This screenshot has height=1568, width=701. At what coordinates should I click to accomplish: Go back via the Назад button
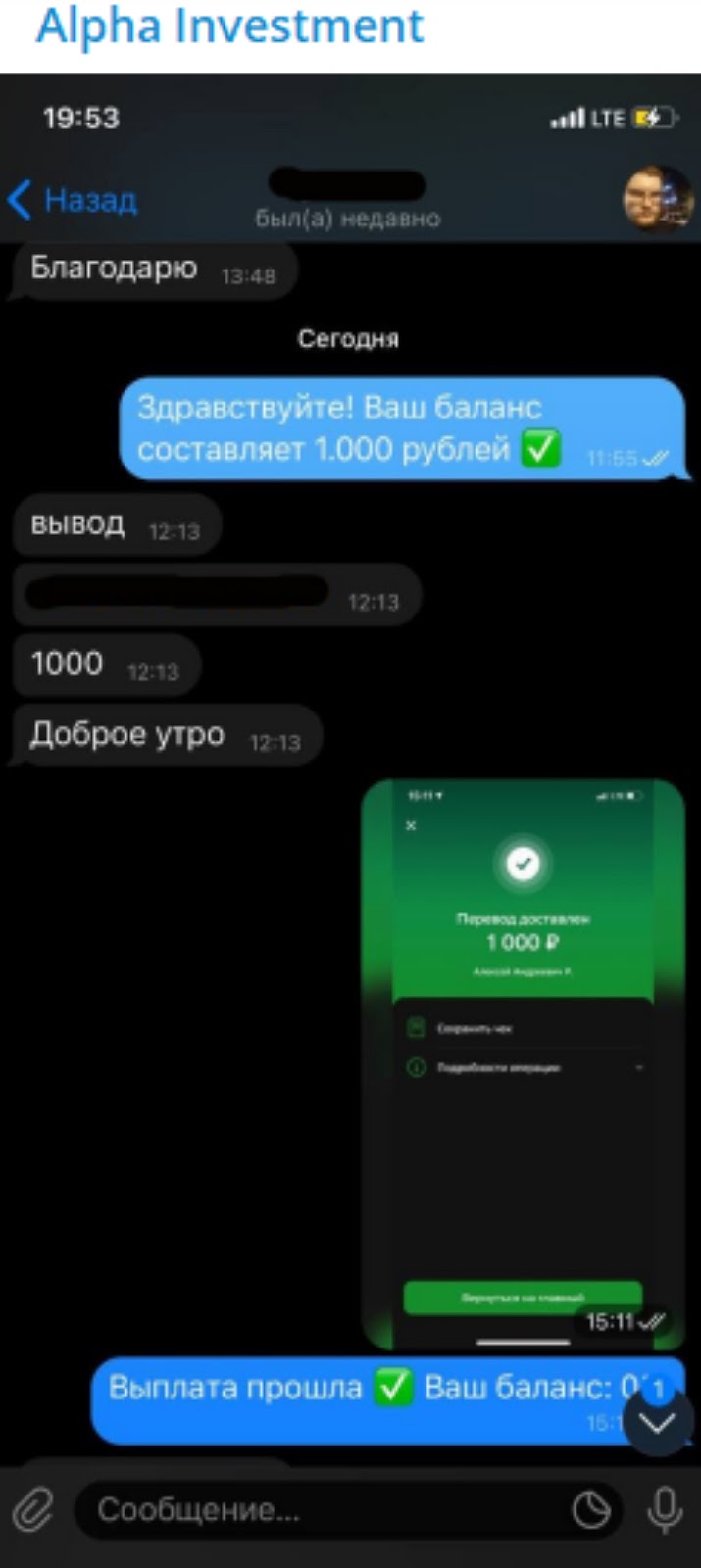74,201
